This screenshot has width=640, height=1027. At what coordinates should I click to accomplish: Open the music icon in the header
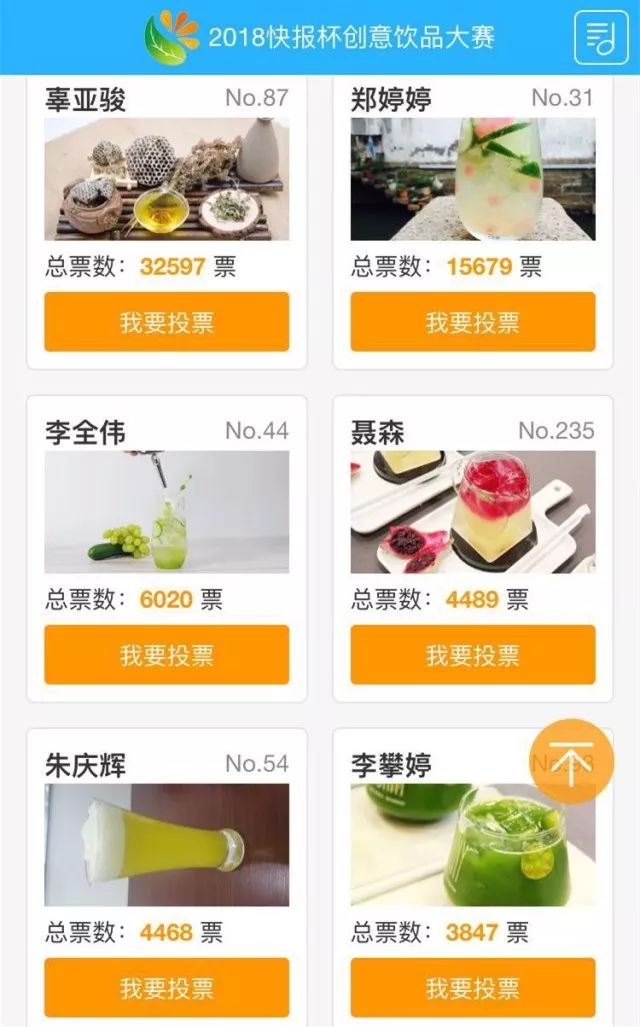(600, 38)
